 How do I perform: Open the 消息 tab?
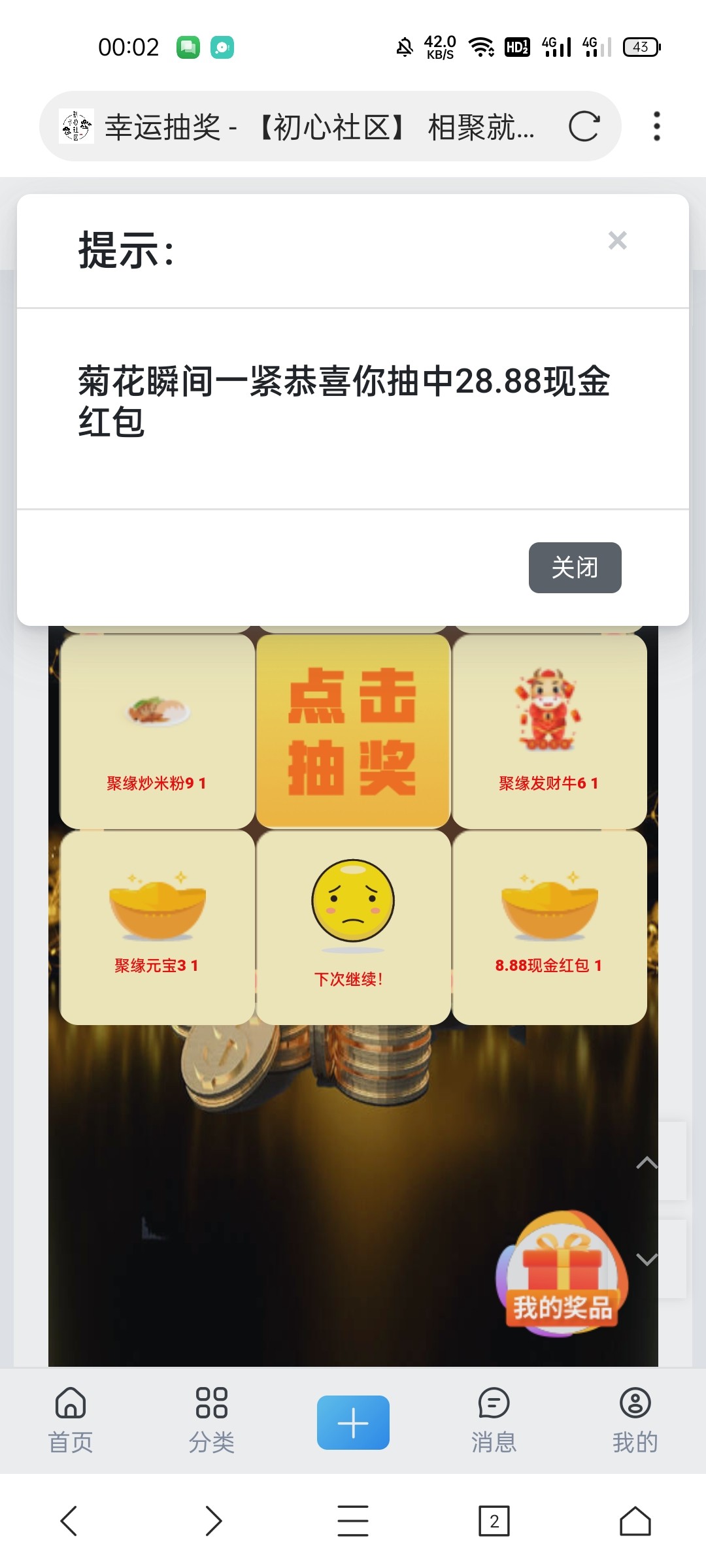[494, 1421]
